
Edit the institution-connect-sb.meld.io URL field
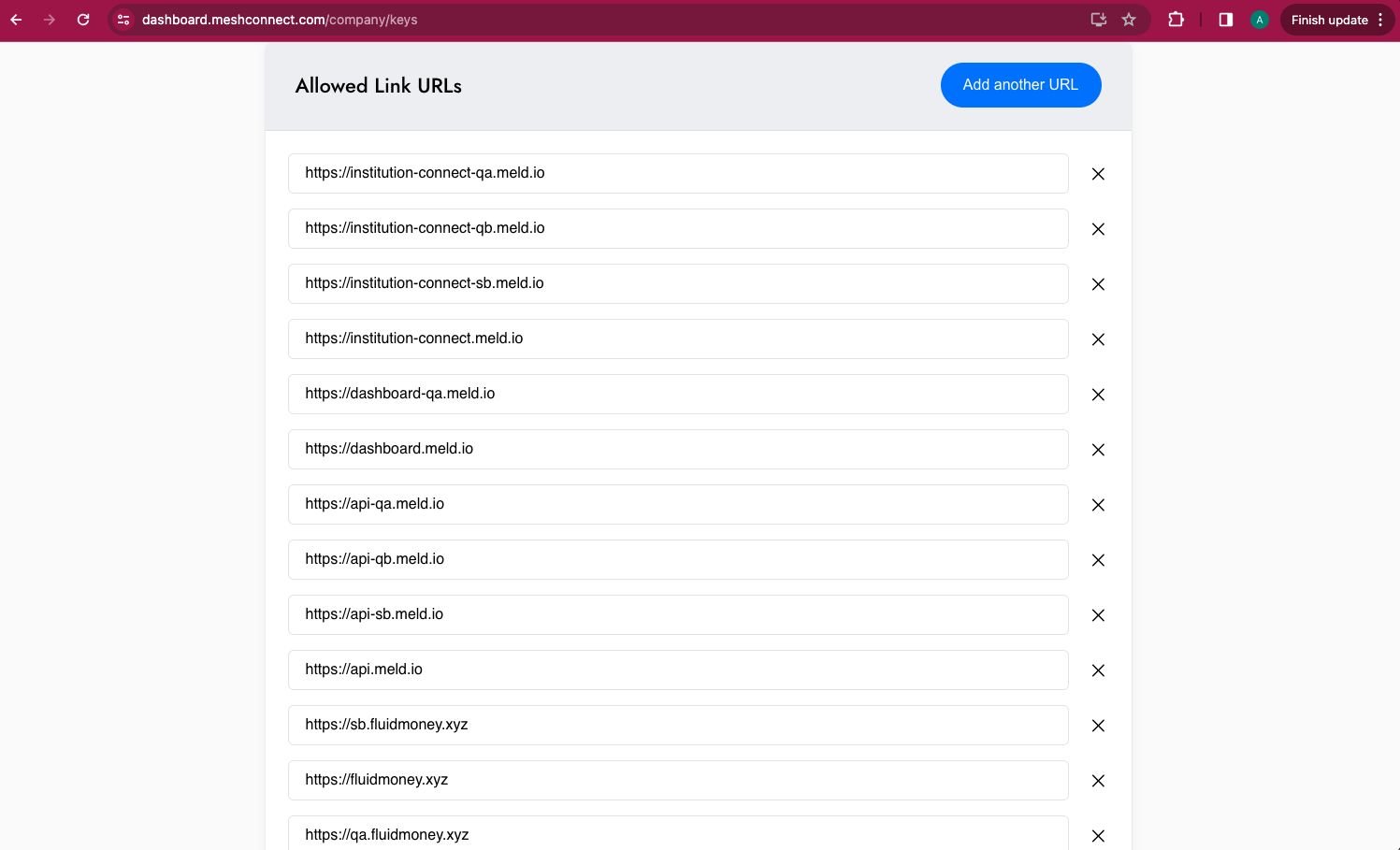[x=677, y=283]
